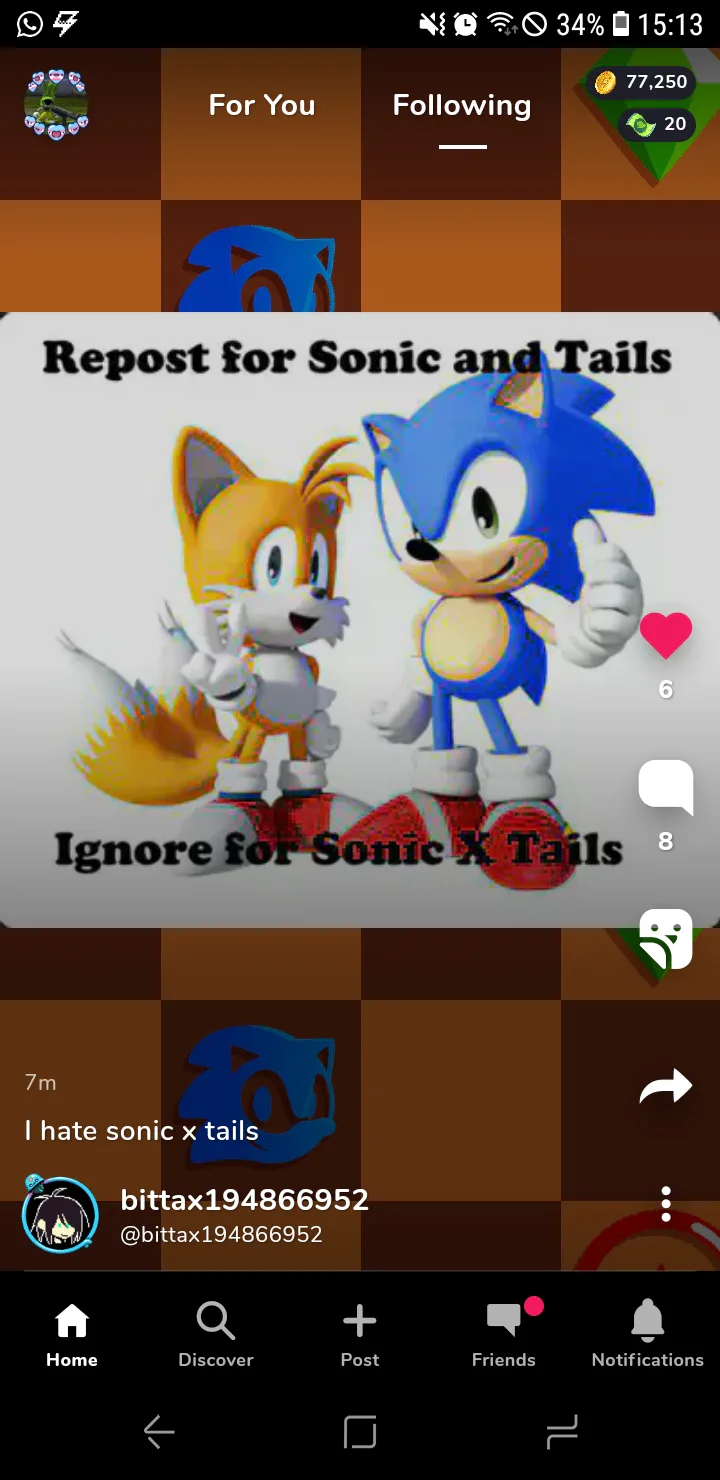Open the Notifications tab
This screenshot has height=1480, width=720.
[648, 1336]
